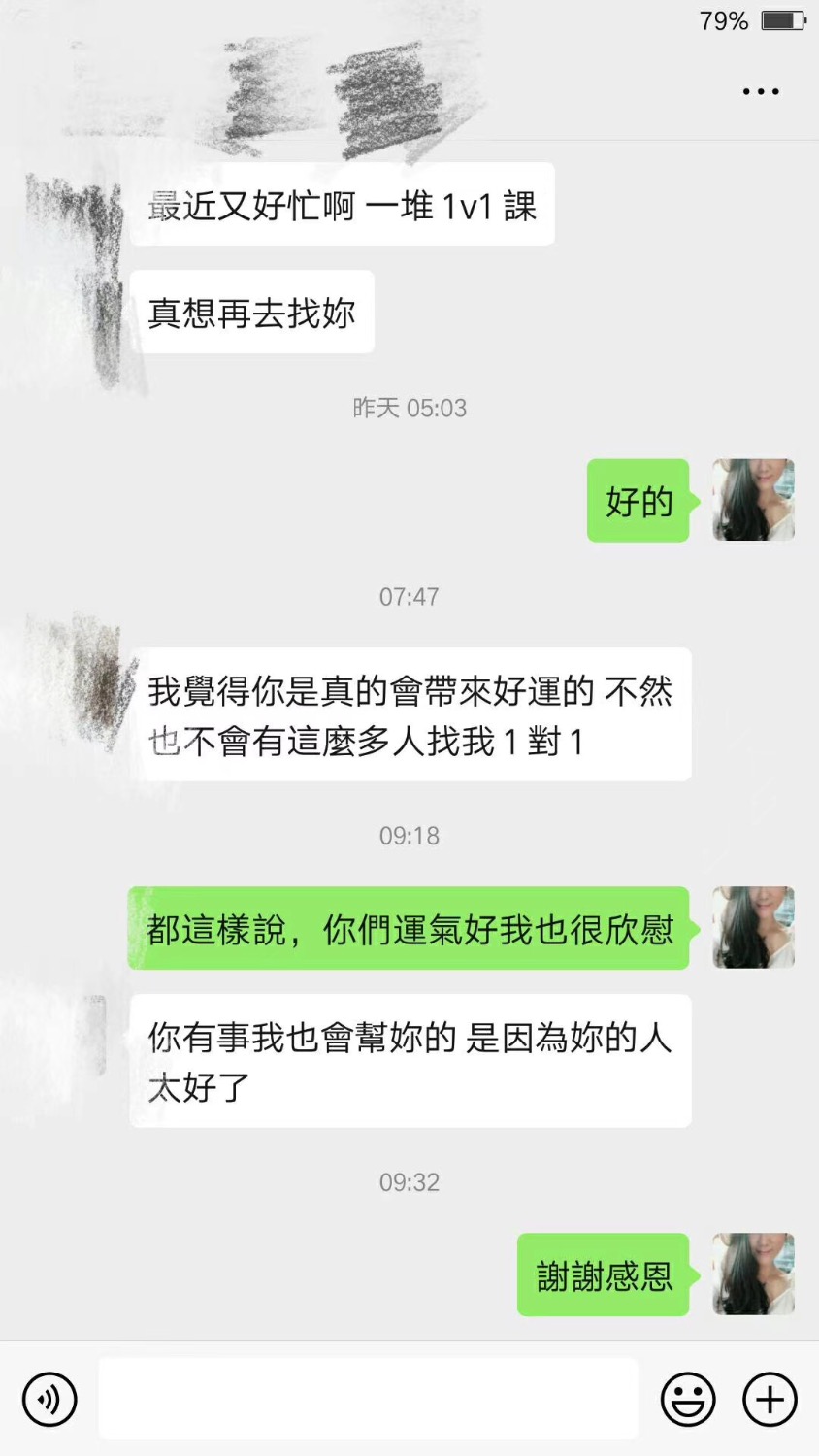
Task: Tap the 真想再去找妳 message bubble
Action: coord(253,311)
